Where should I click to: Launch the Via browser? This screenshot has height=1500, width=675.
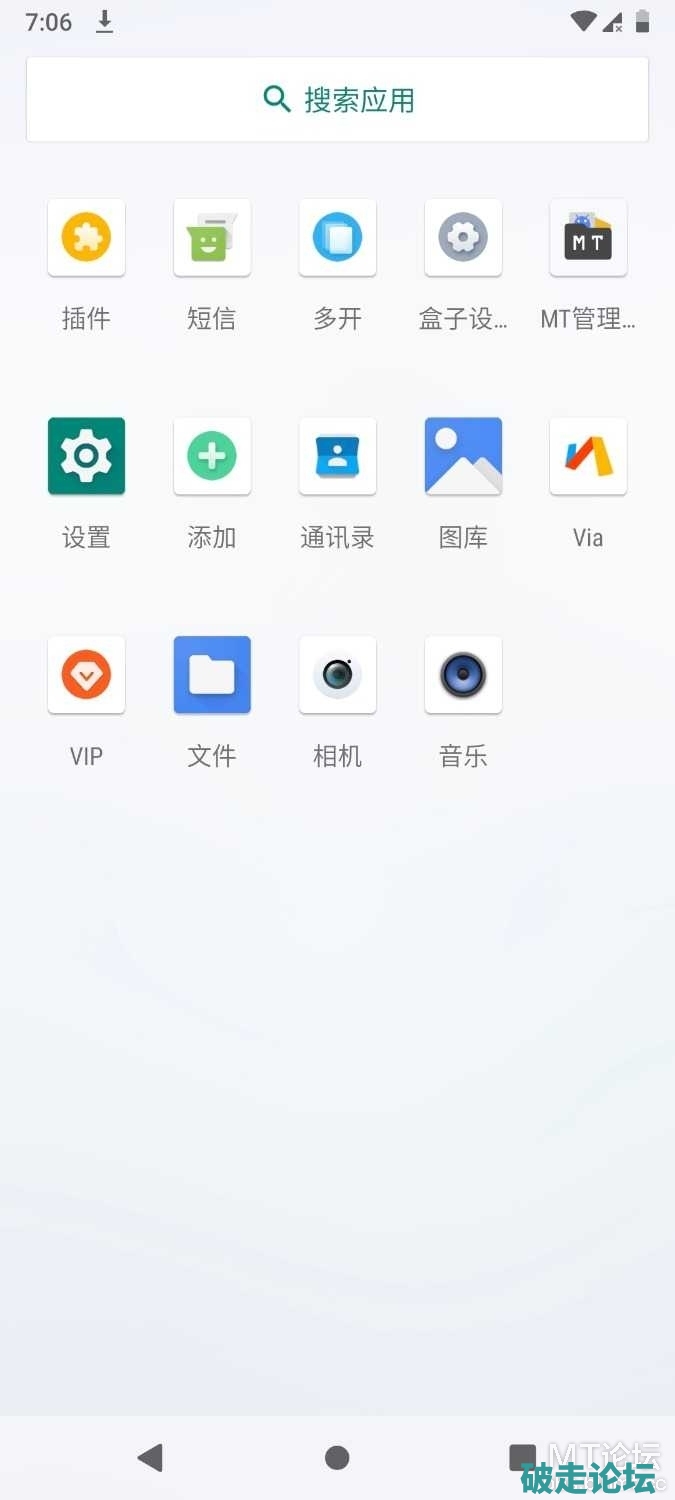[588, 456]
